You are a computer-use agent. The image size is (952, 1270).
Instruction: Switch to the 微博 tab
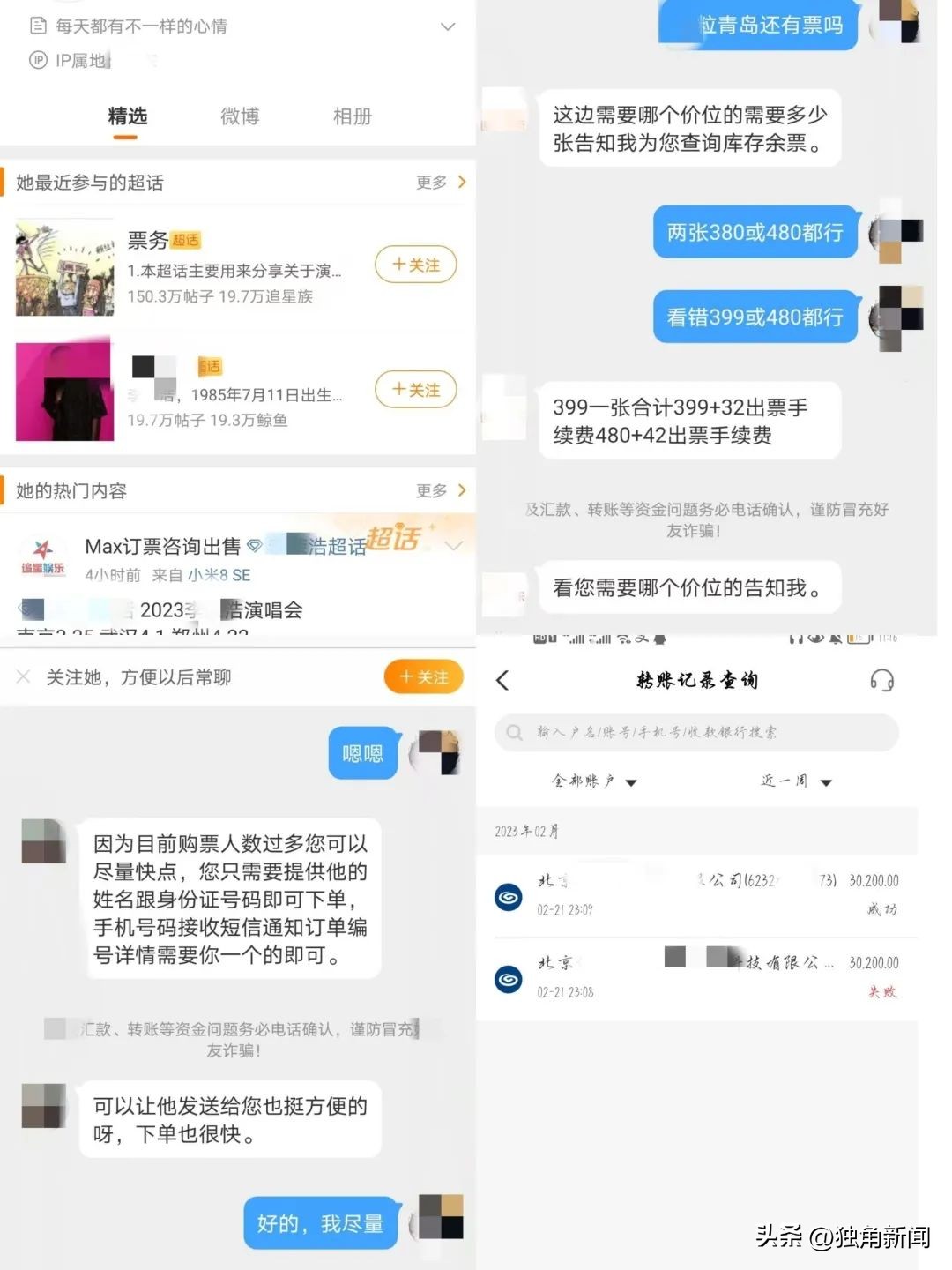[240, 116]
